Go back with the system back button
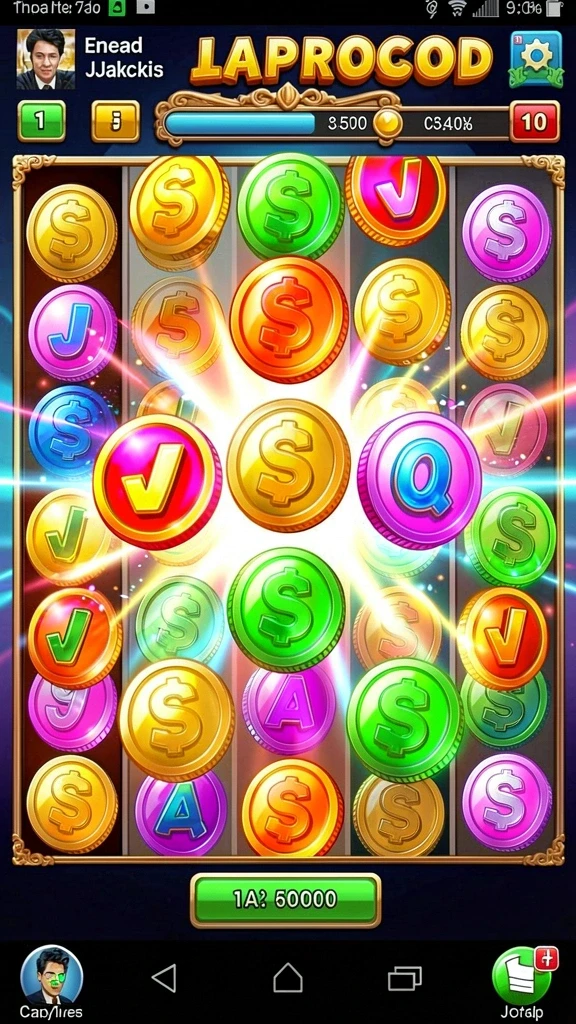Image resolution: width=576 pixels, height=1024 pixels. (164, 978)
